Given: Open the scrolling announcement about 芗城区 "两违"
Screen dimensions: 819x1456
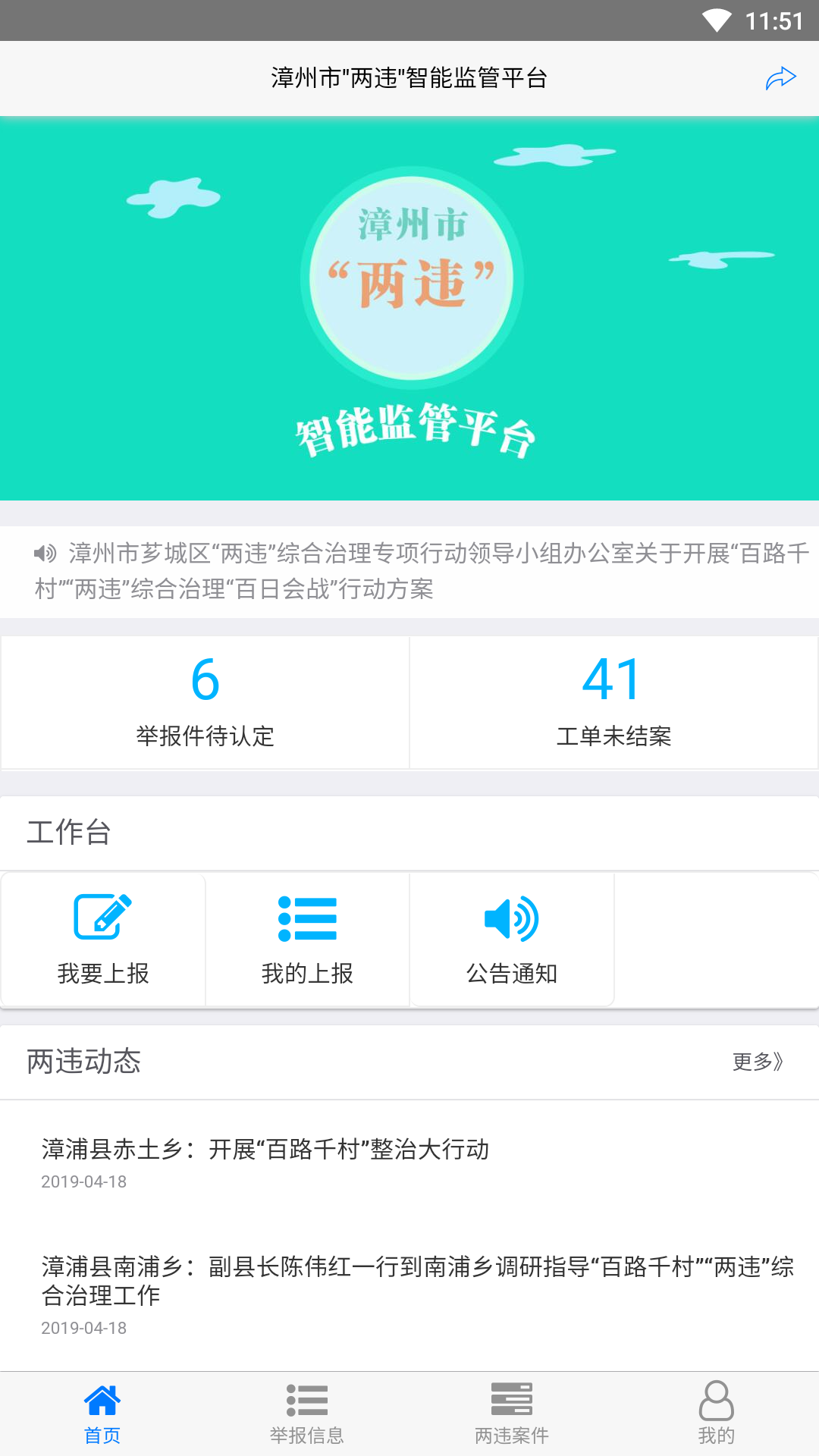Looking at the screenshot, I should tap(421, 571).
